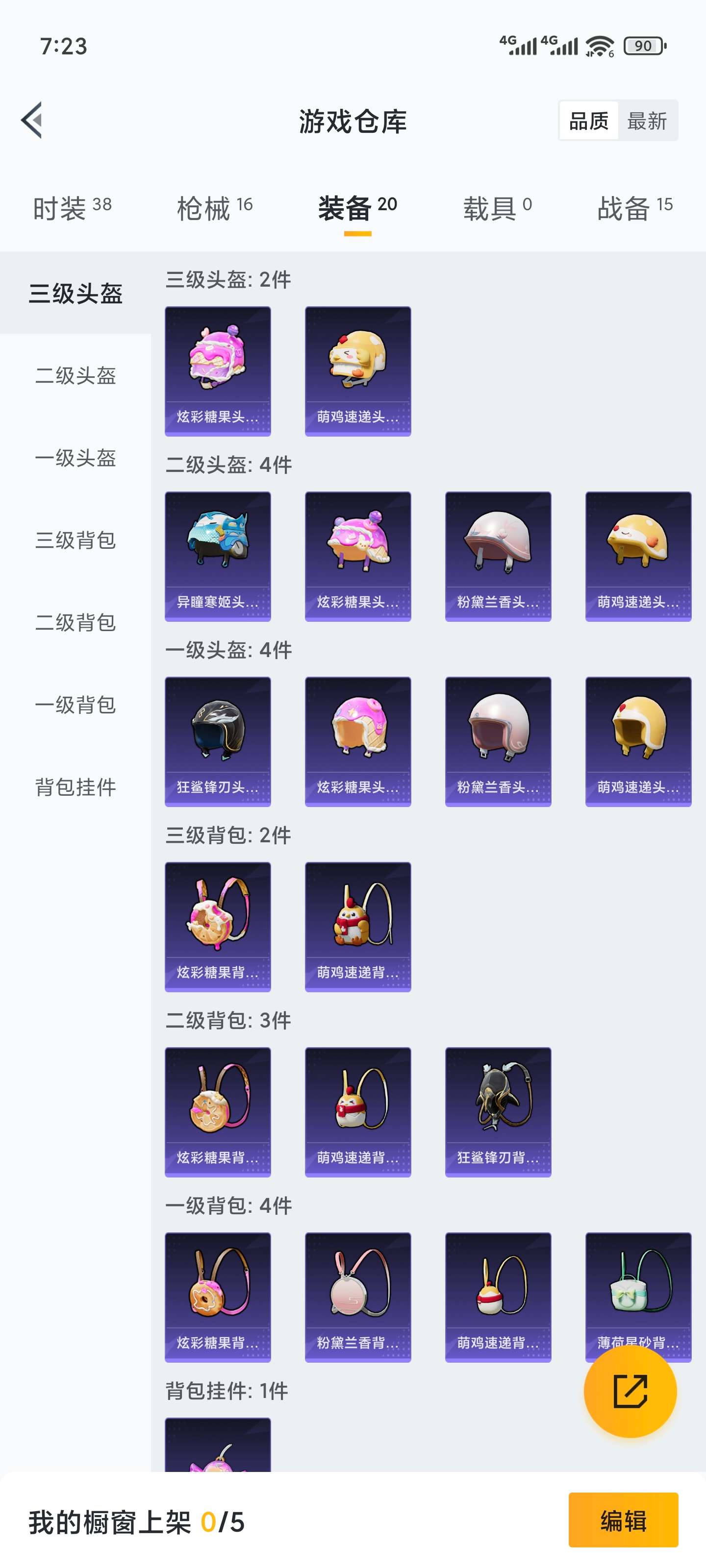
Task: Select the 狂鲨锋刃头盔 black helmet
Action: [x=218, y=741]
